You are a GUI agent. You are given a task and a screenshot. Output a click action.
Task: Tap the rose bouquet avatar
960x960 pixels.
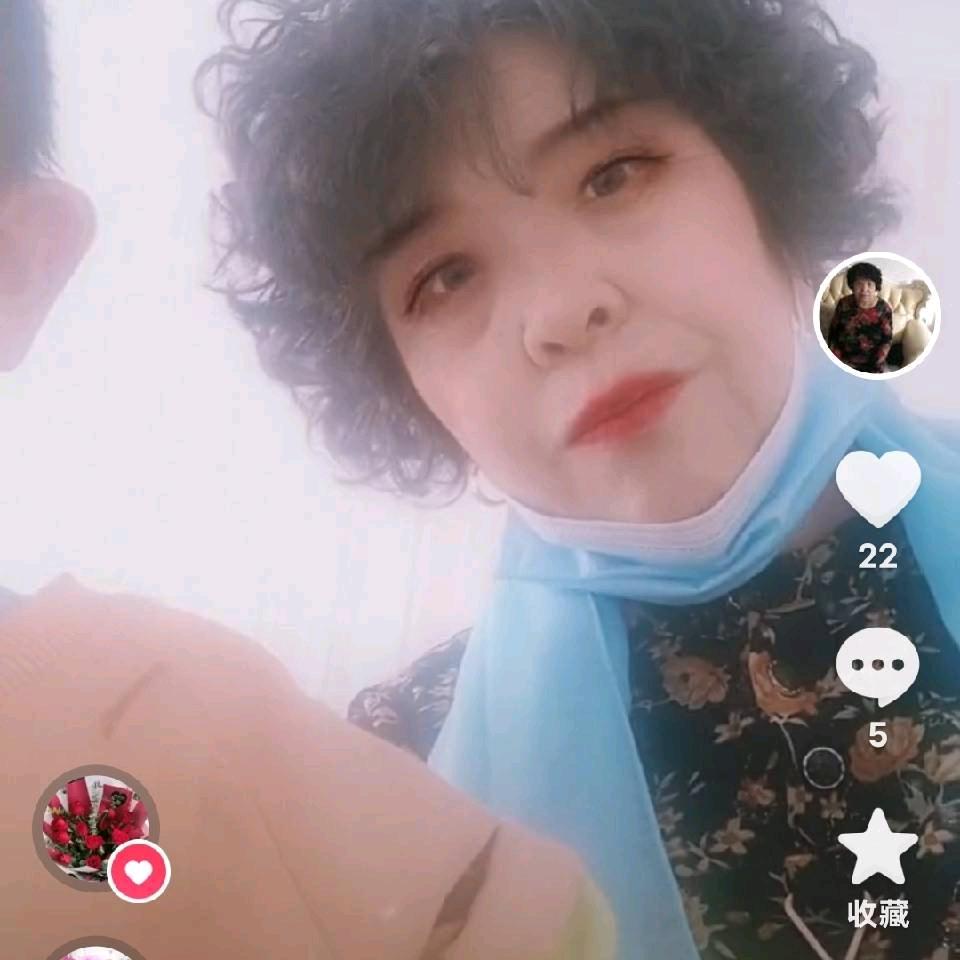coord(95,826)
